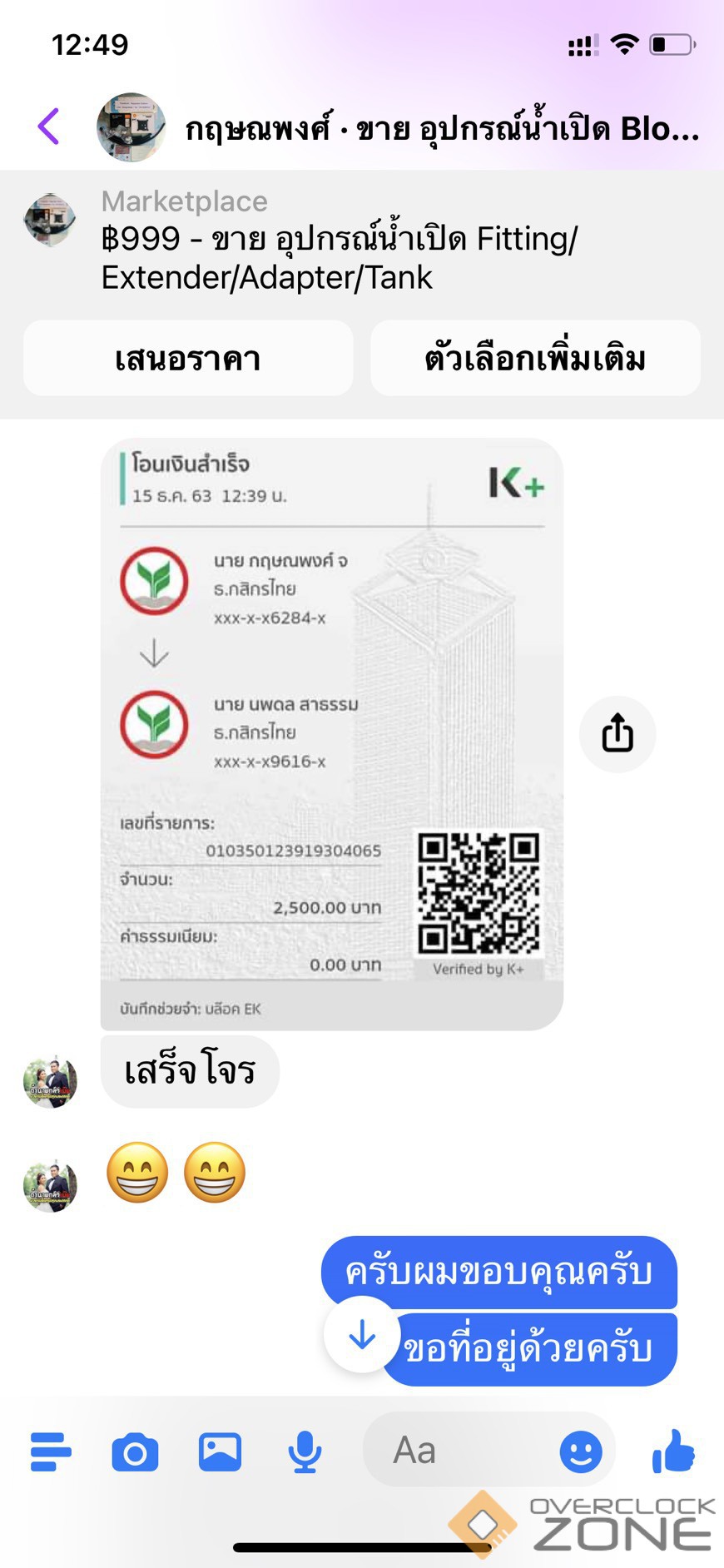Screen dimensions: 724x1568
Task: Open ตัวเลือกเพิ่มเติม options
Action: click(534, 359)
